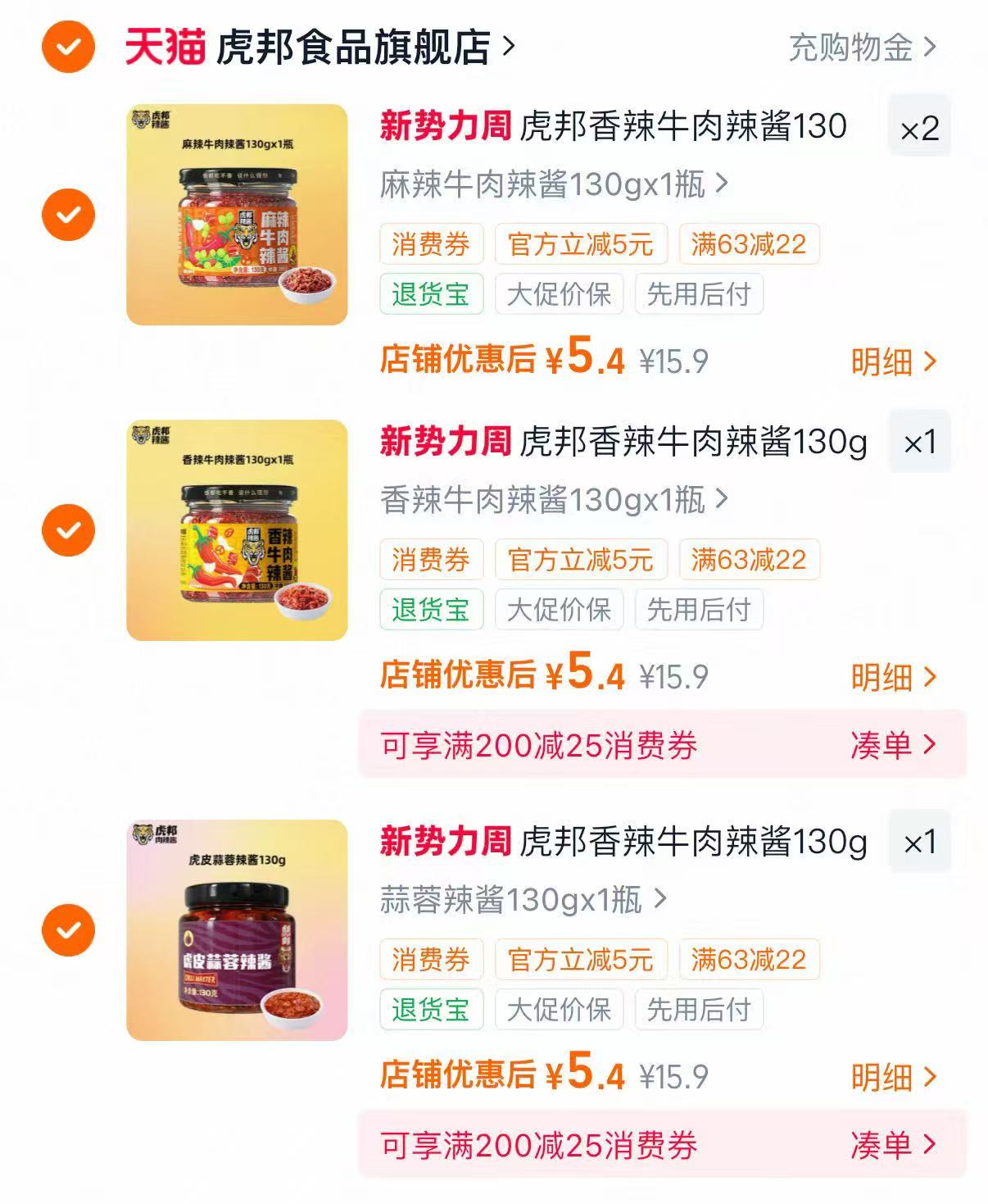988x1204 pixels.
Task: Open the 虎皮蒜蓉辣酱 product image
Action: 237,930
